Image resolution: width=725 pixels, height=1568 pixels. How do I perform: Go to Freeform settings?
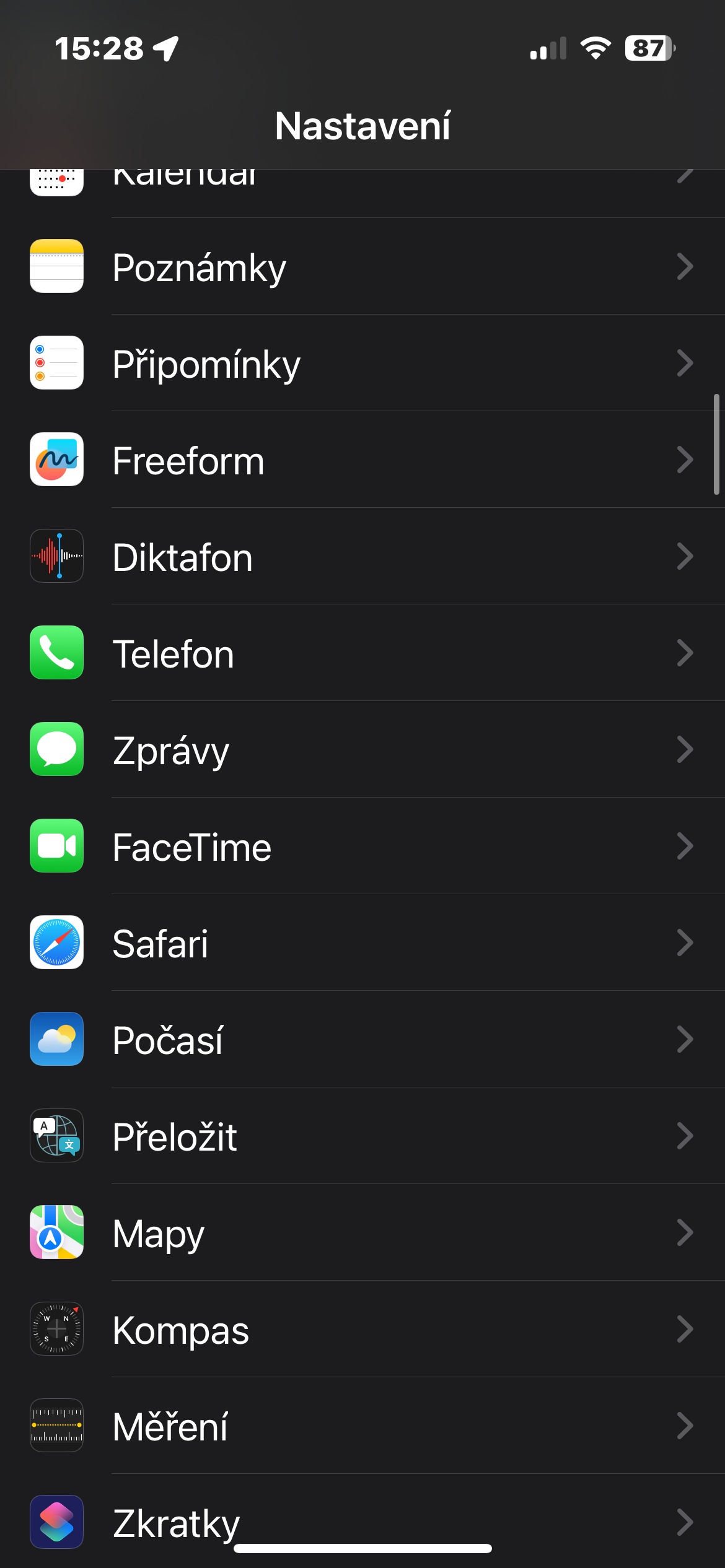click(x=362, y=460)
